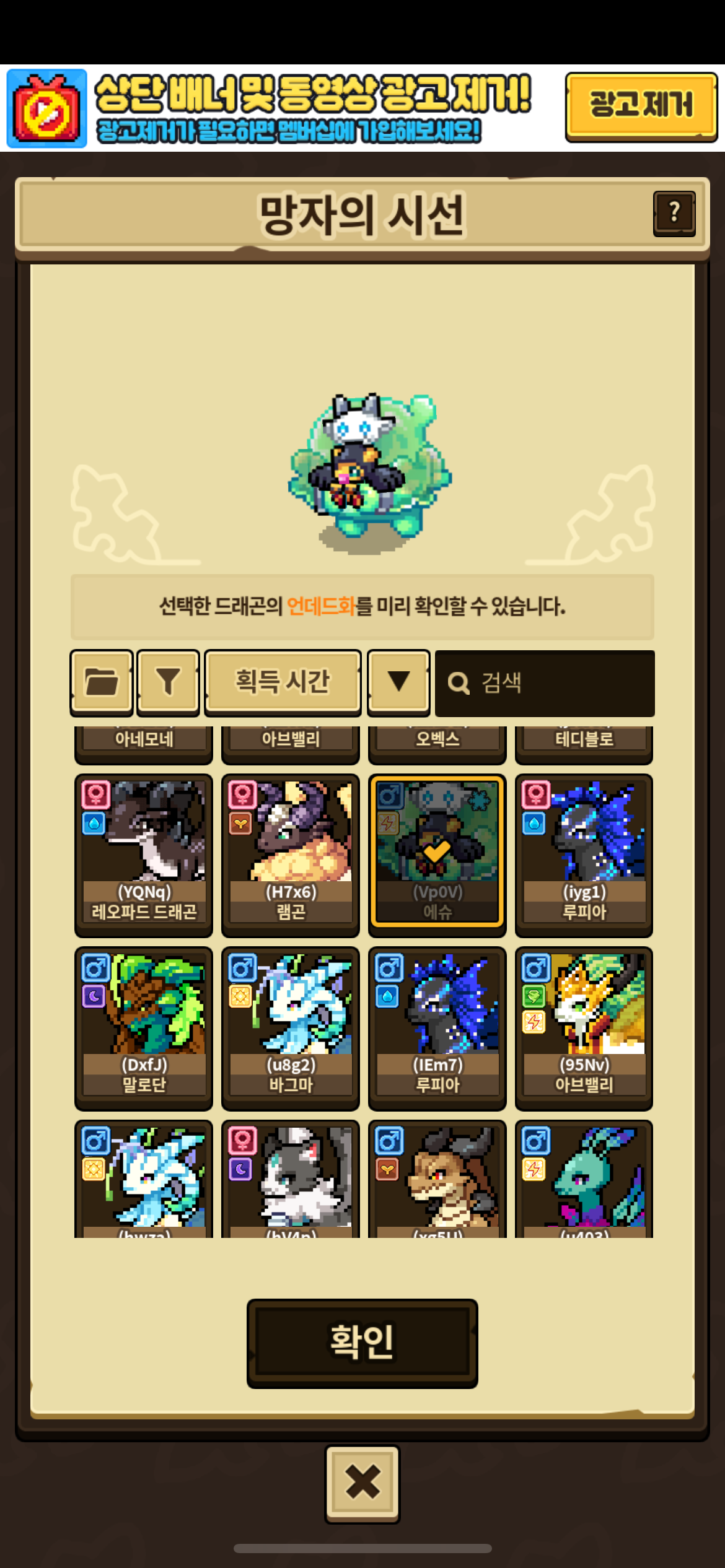Pick the IEm7 루피아 dragon card
725x1568 pixels.
tap(437, 1029)
